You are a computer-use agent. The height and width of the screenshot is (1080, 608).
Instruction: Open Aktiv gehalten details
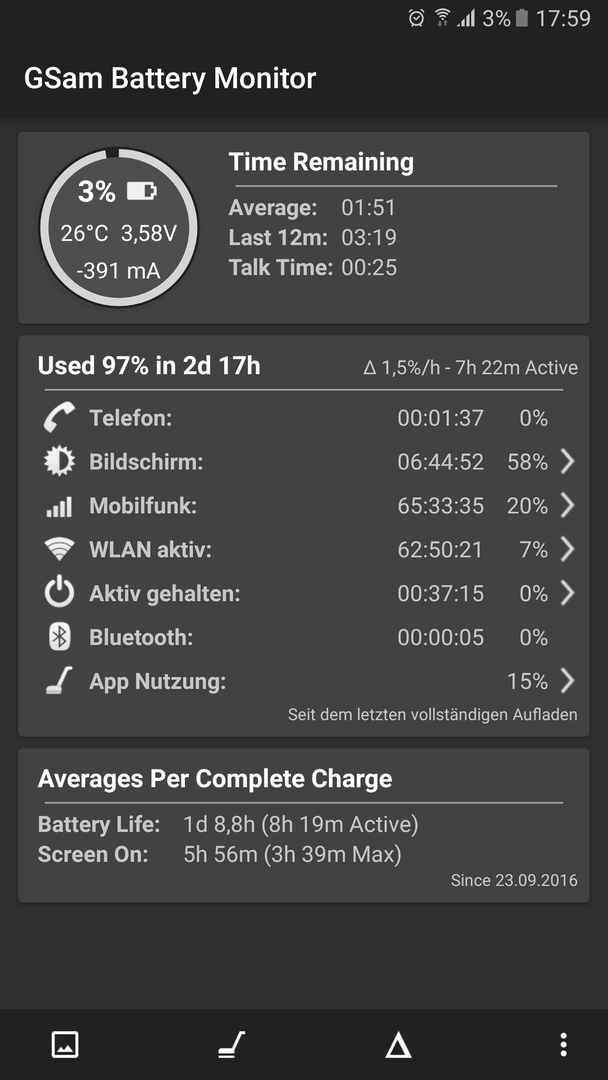[304, 594]
